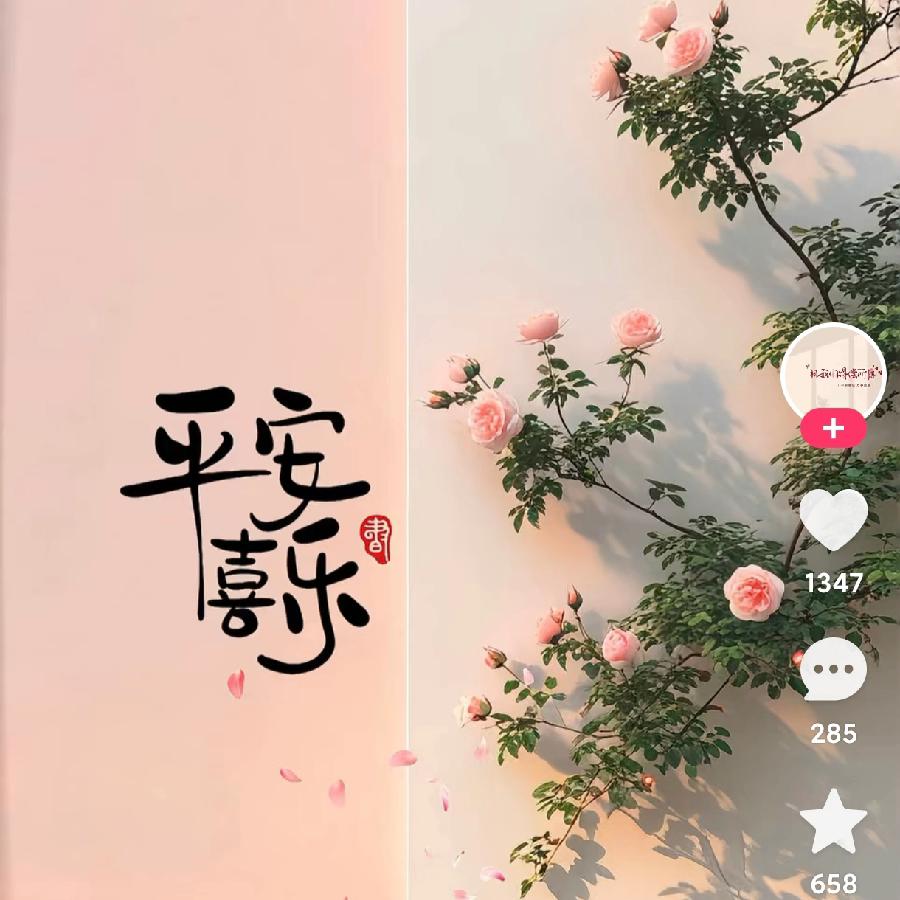Open the comments bubble

(833, 671)
